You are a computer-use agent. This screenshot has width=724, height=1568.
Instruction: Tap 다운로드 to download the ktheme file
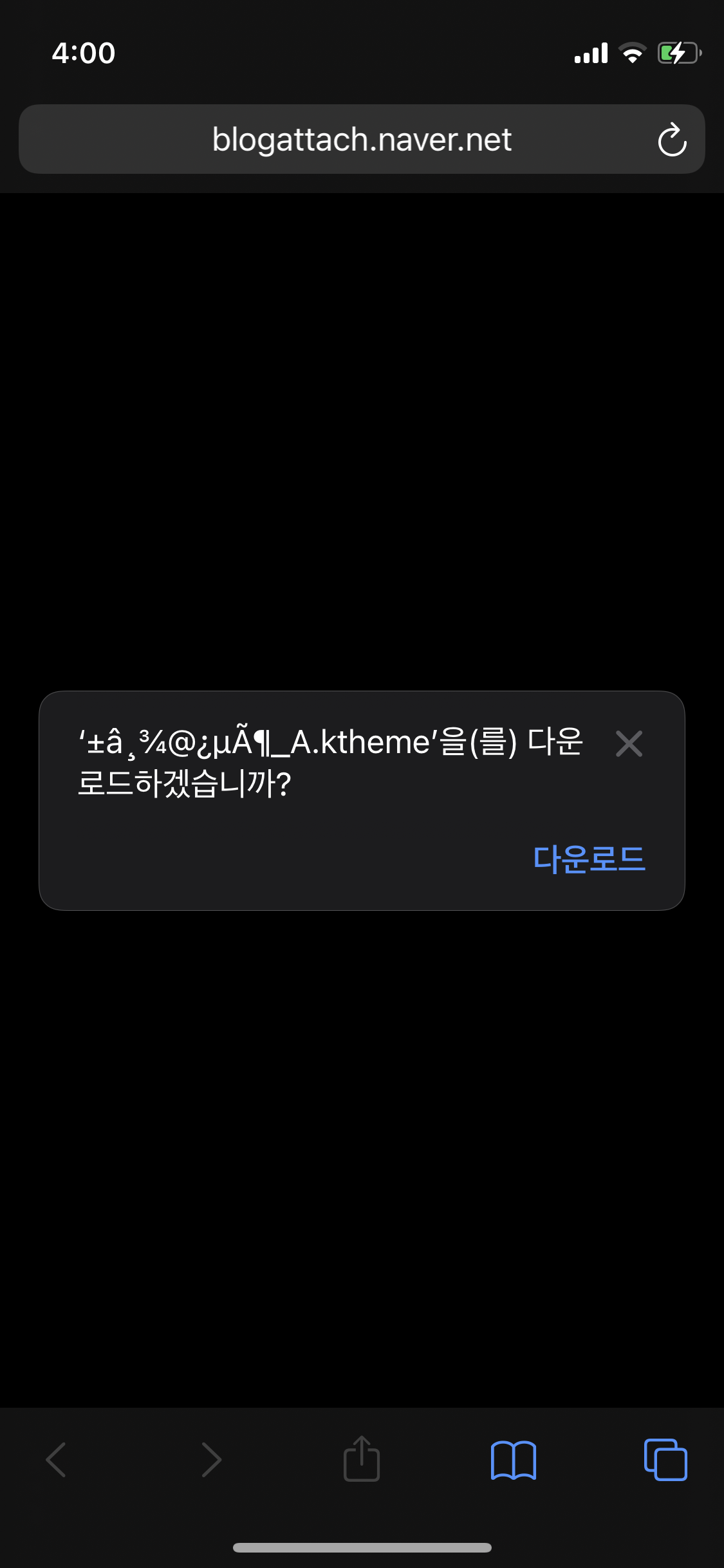(x=589, y=859)
